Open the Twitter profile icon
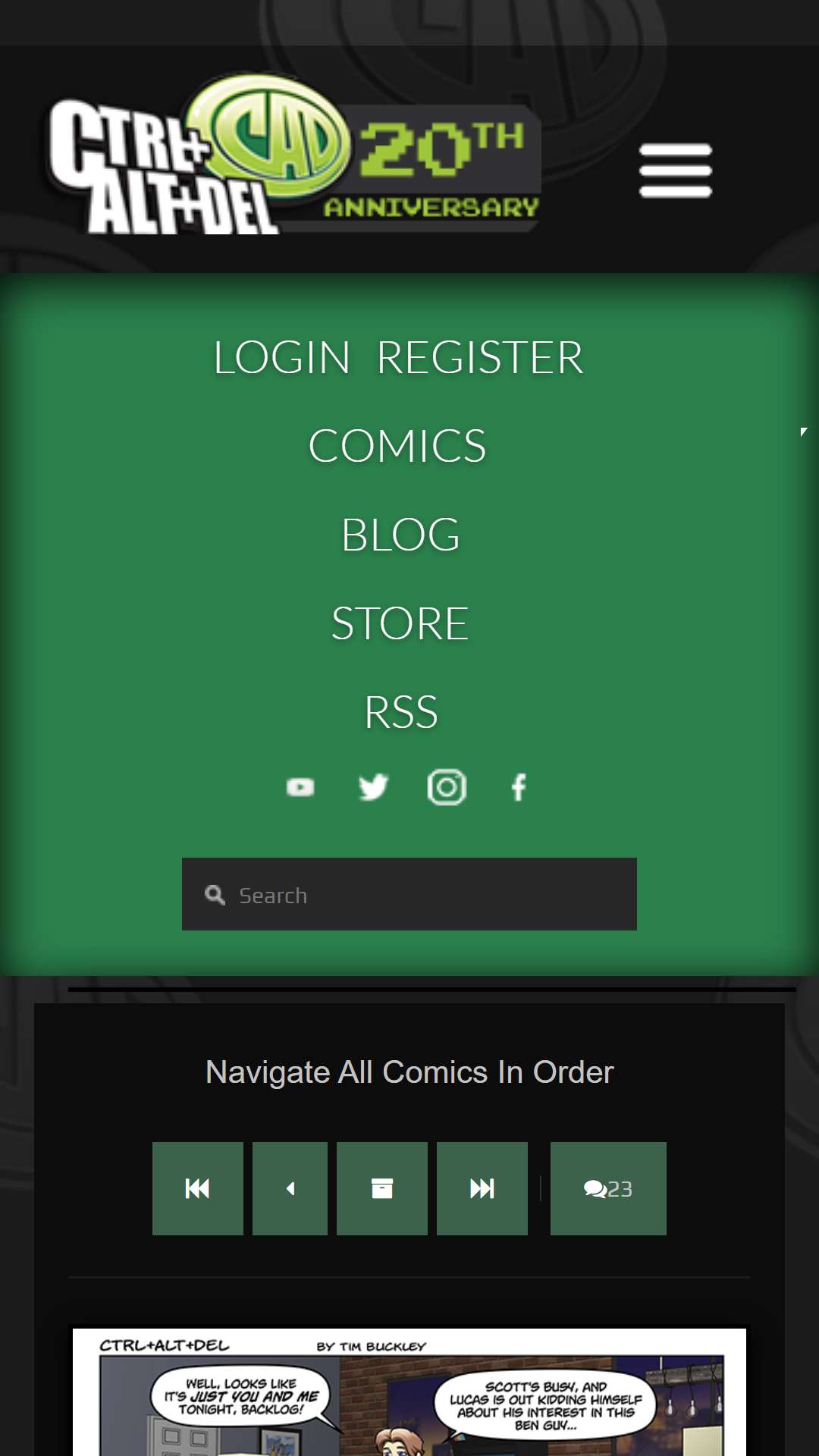Screen dimensions: 819x1456 click(373, 787)
